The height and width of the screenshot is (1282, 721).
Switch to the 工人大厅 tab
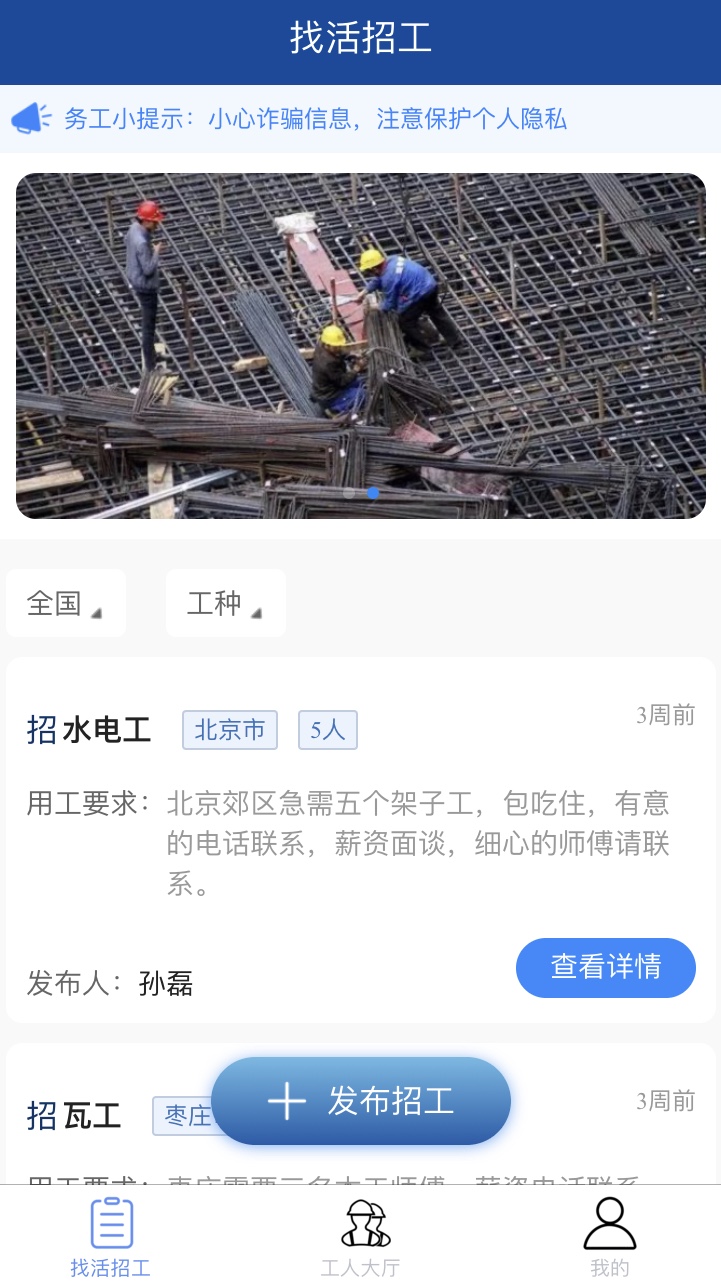click(x=361, y=1238)
